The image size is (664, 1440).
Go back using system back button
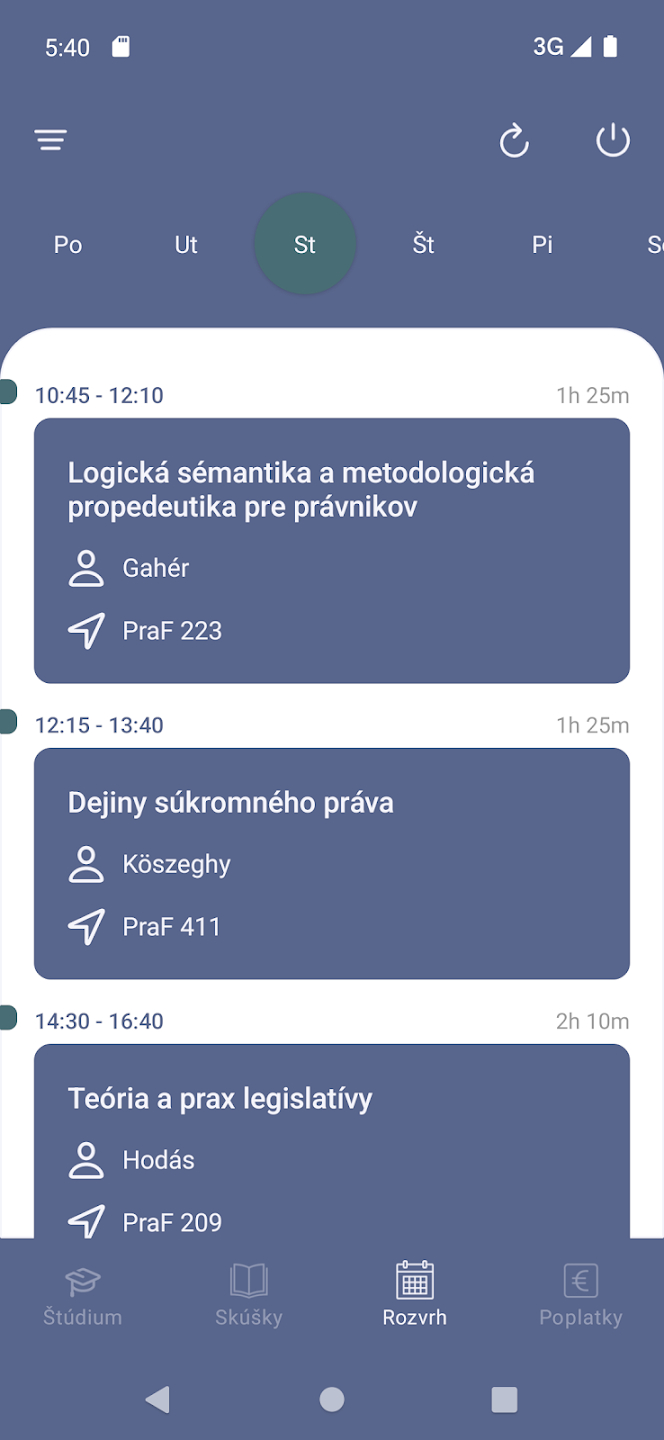click(157, 1399)
